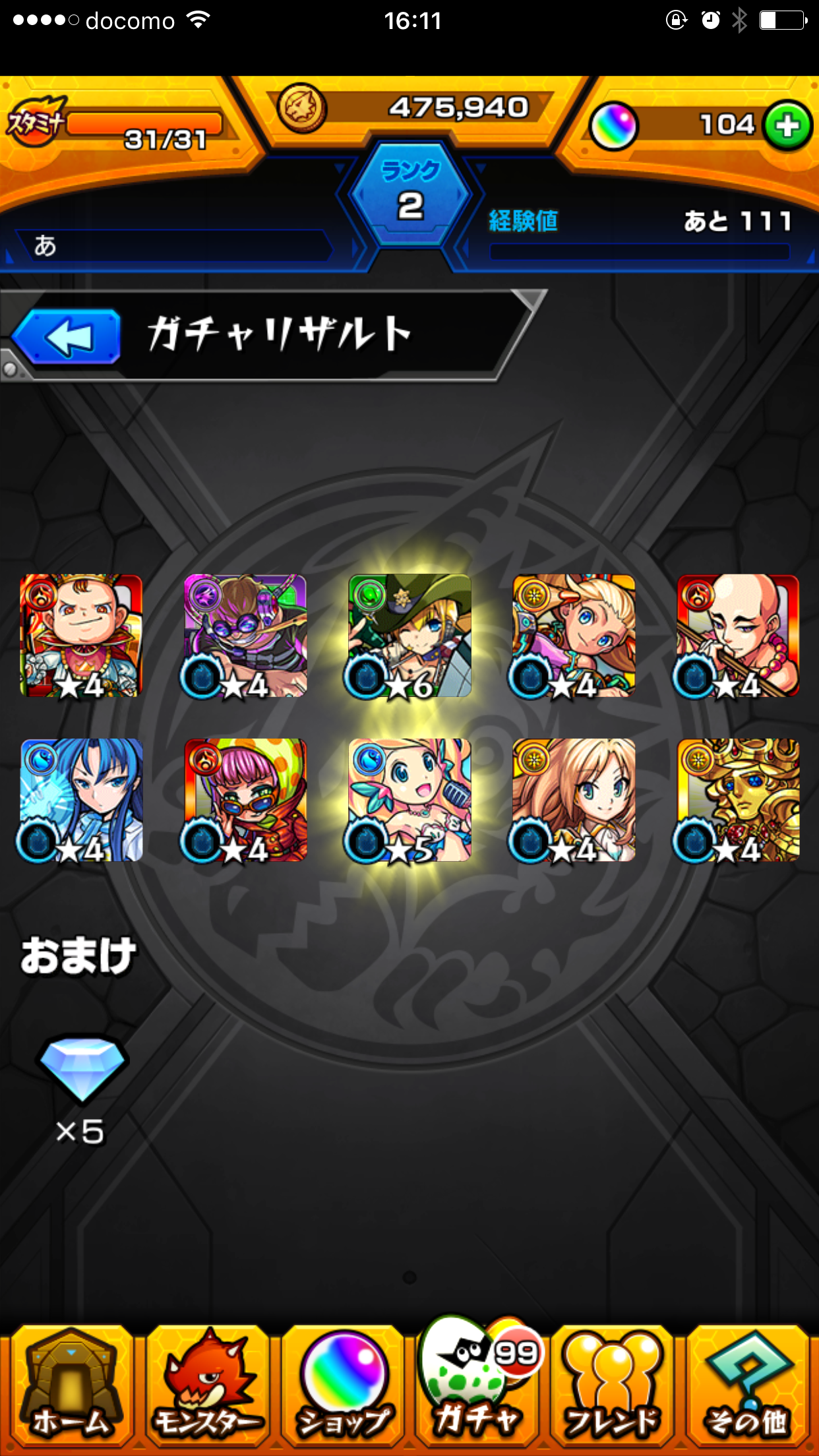This screenshot has width=819, height=1456.
Task: Select the ★4 golden statue monster
Action: click(x=737, y=800)
